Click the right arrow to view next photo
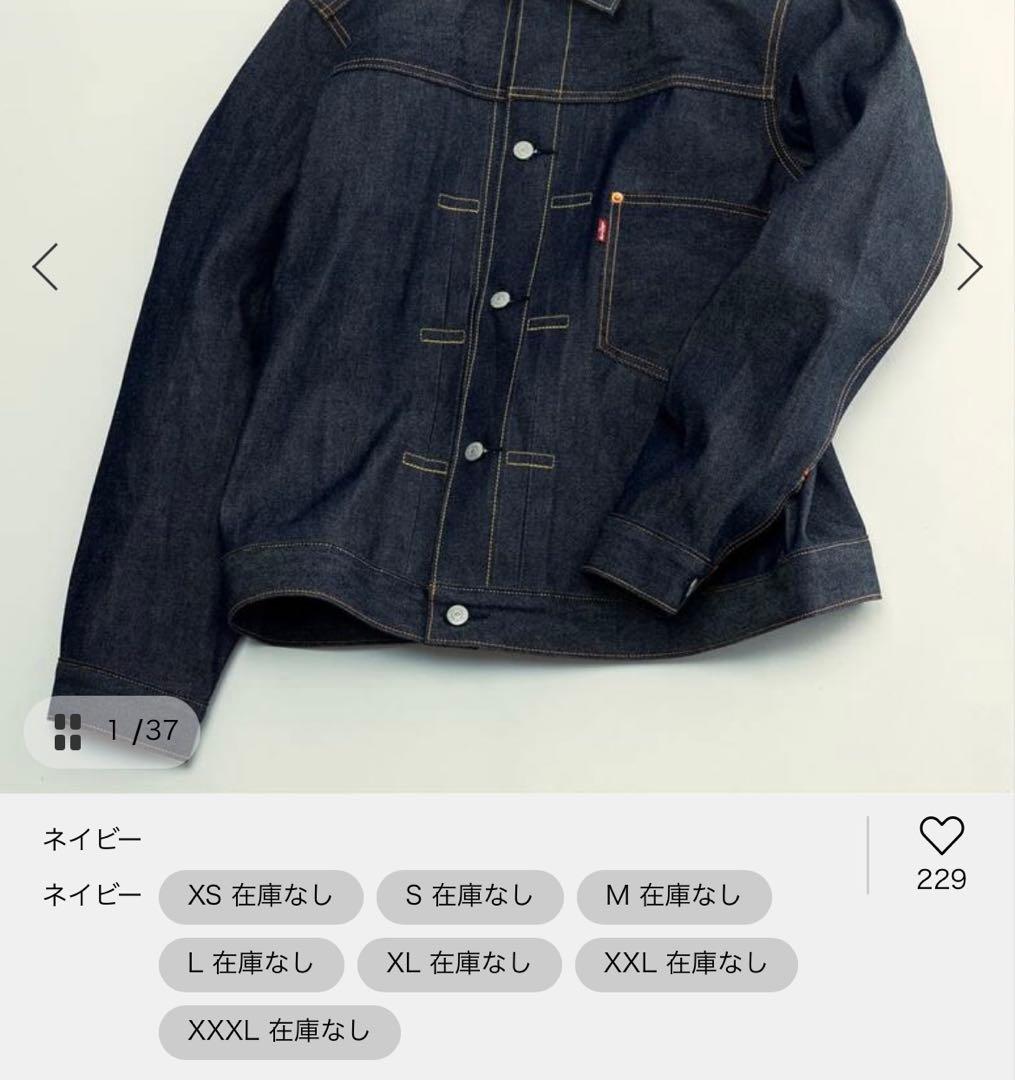 coord(972,268)
